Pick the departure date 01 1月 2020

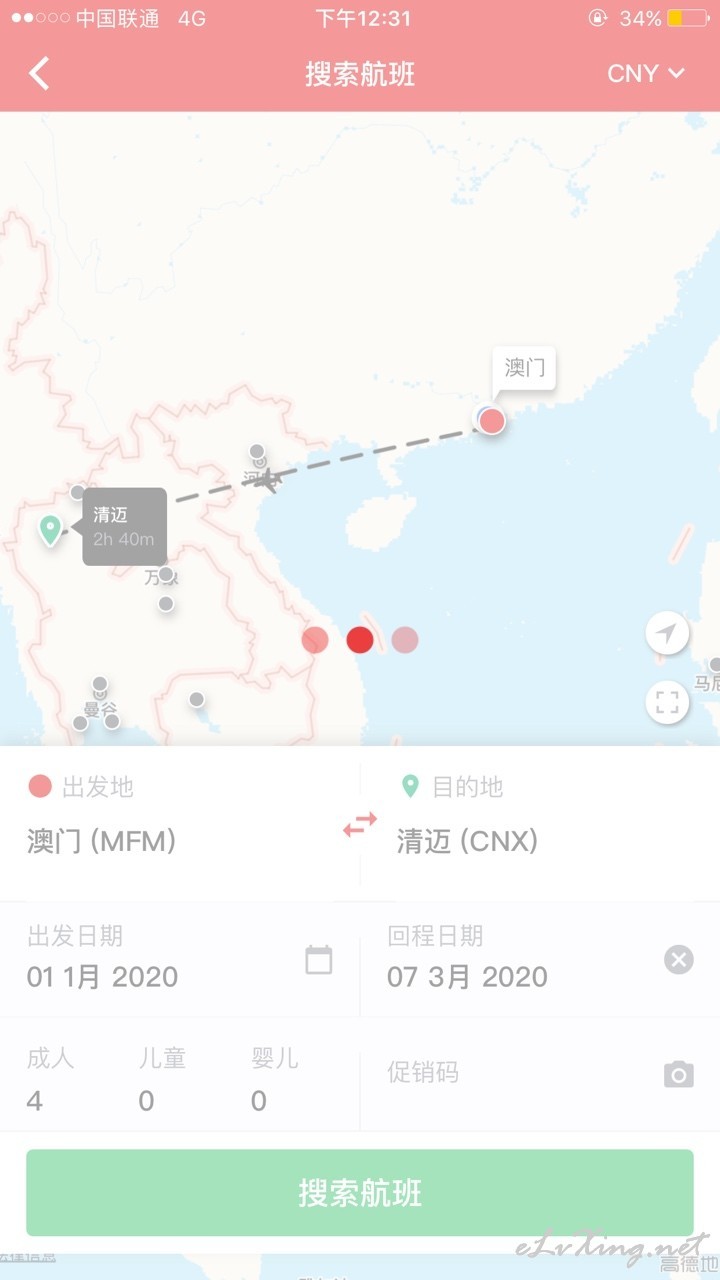tap(180, 958)
